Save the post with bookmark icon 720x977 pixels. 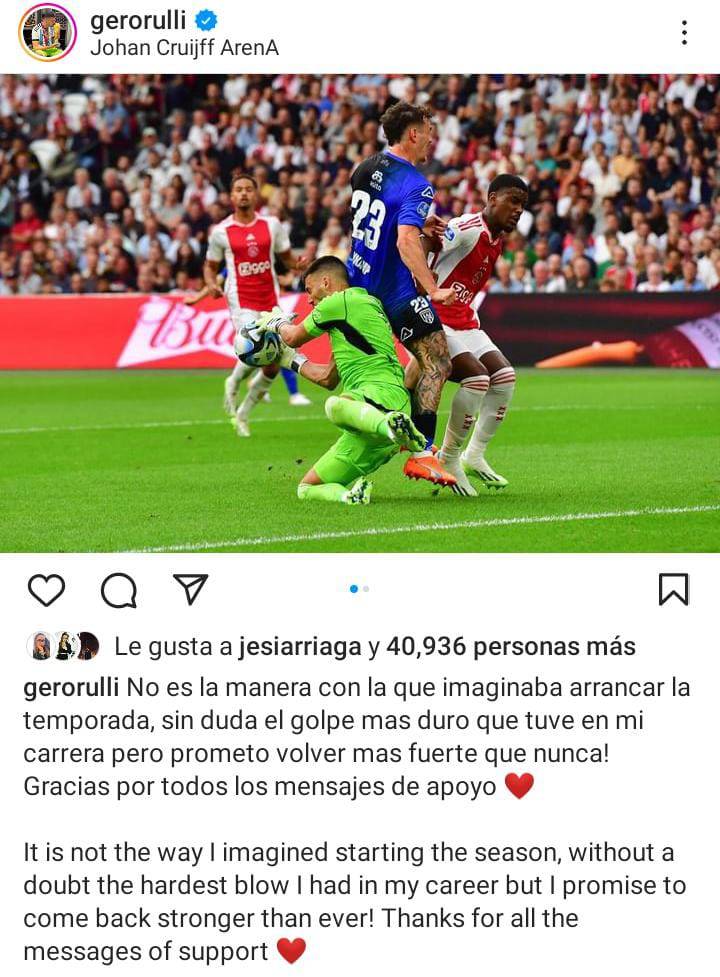click(673, 590)
